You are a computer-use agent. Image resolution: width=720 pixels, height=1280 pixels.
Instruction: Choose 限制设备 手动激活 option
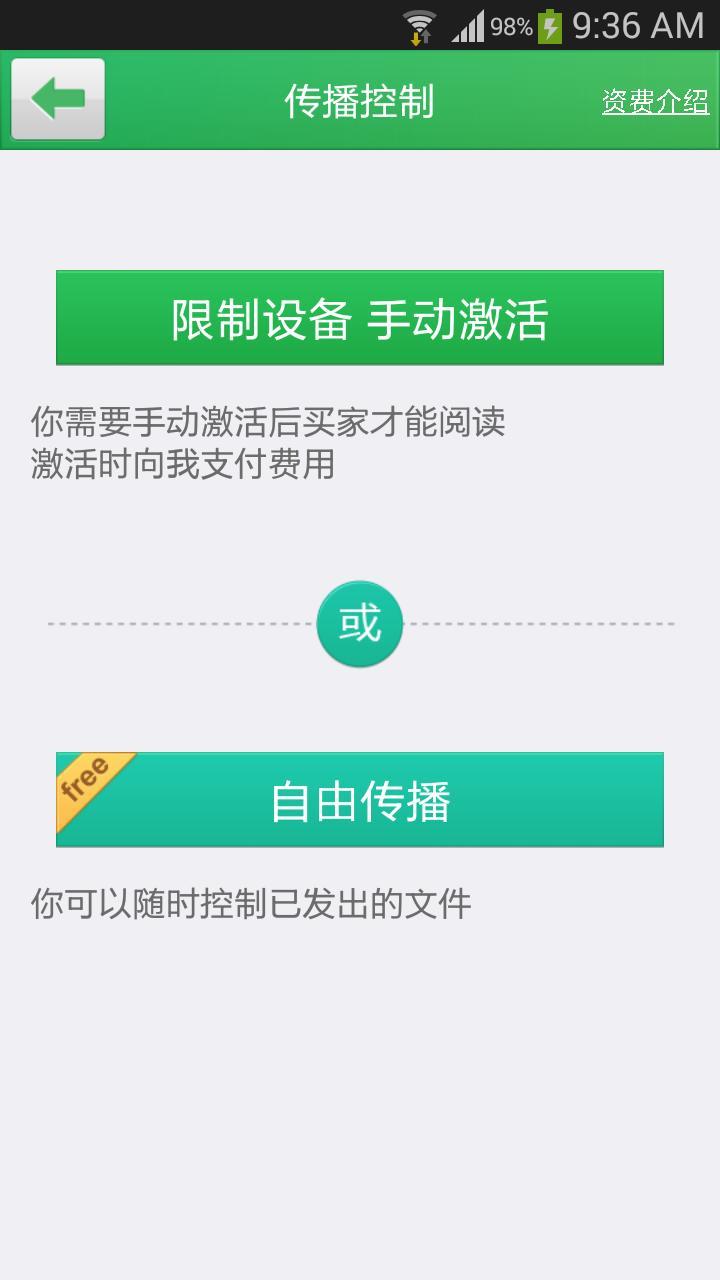(x=359, y=318)
